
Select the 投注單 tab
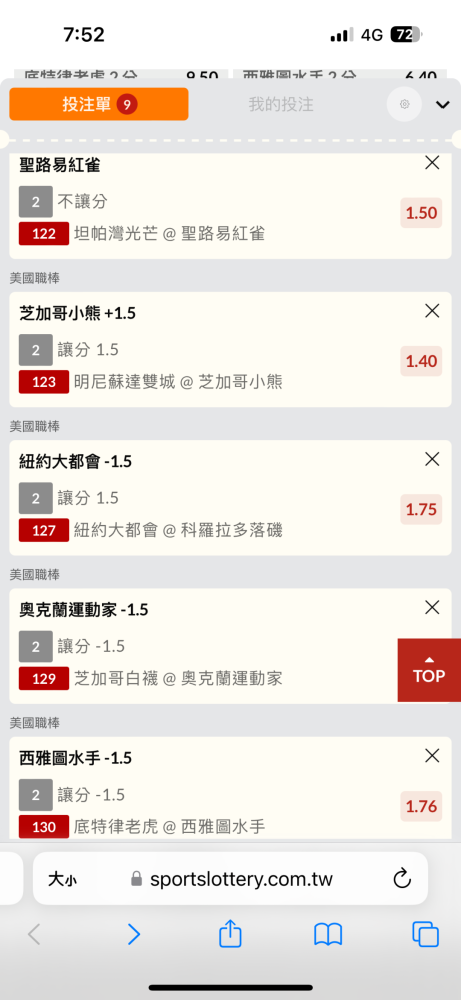99,104
